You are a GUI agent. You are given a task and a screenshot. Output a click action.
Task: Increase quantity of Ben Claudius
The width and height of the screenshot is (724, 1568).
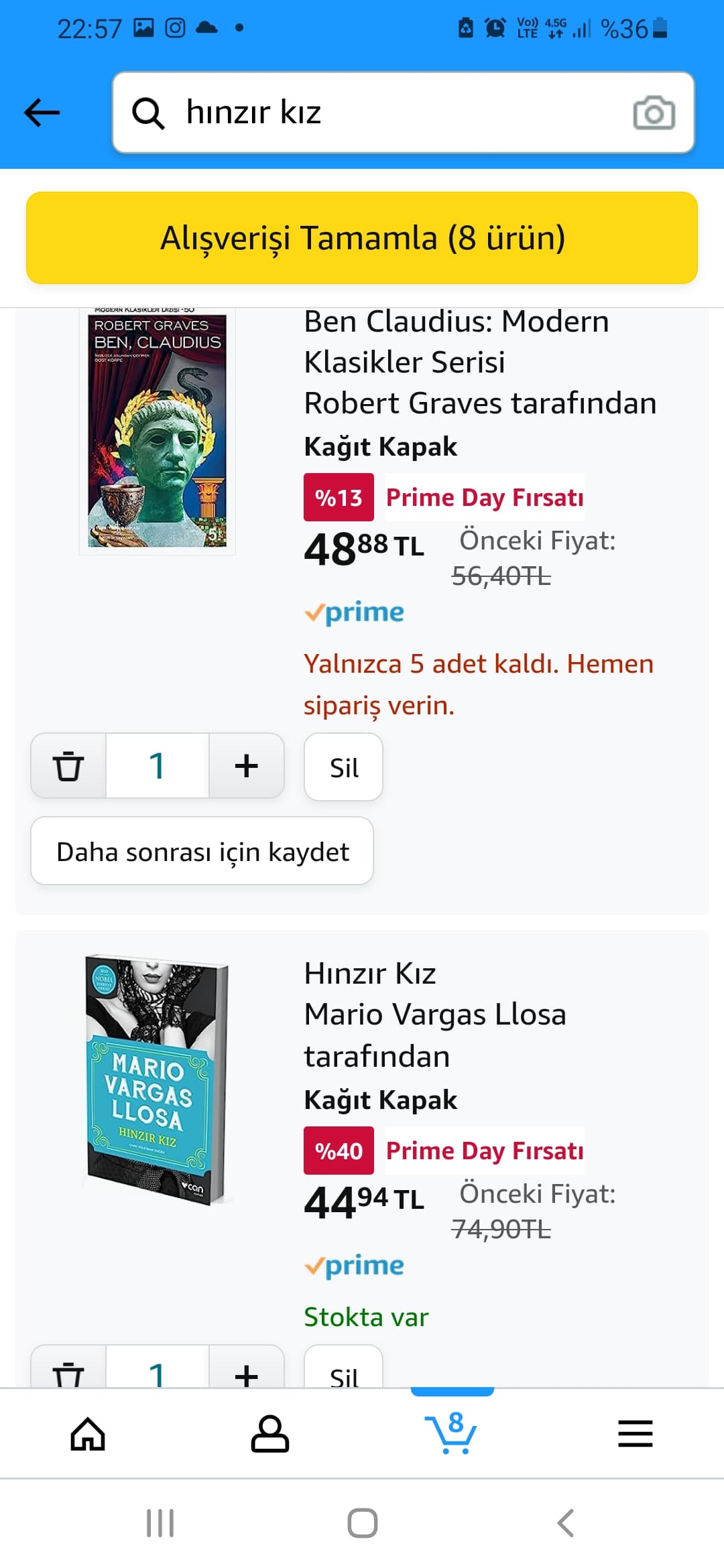point(247,766)
